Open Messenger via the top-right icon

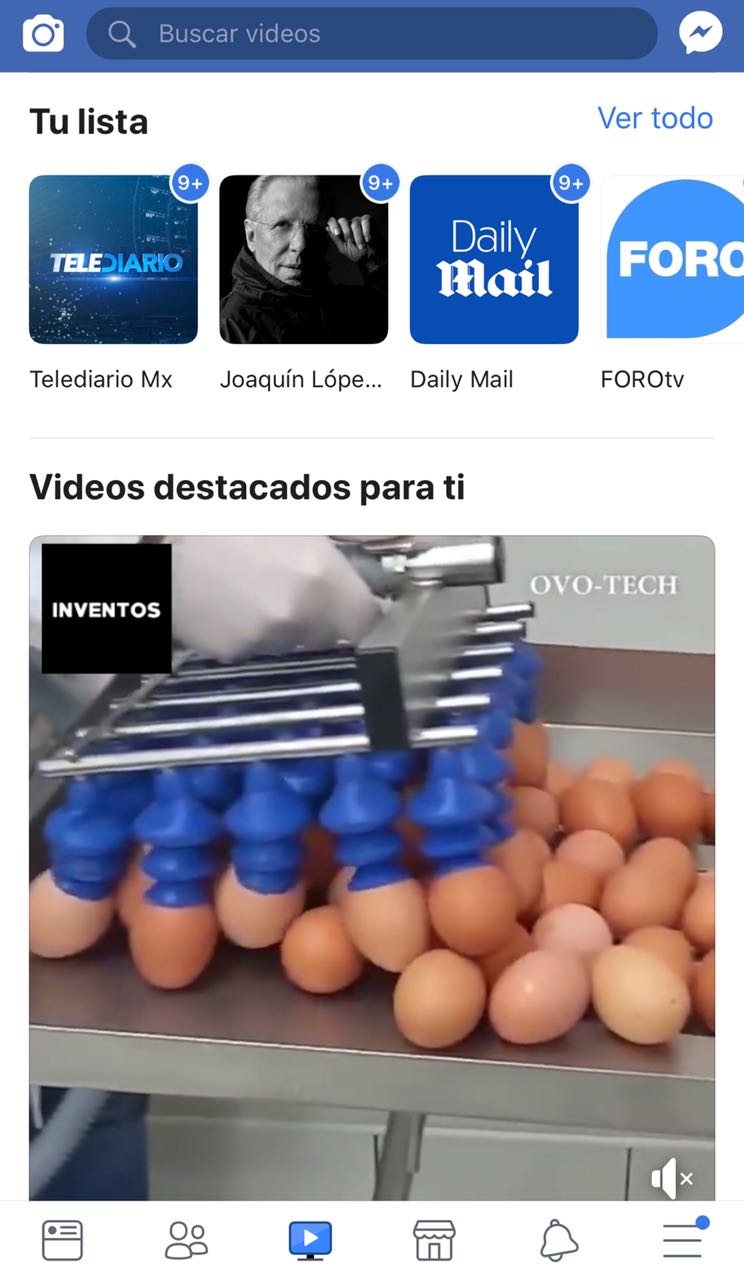click(700, 32)
